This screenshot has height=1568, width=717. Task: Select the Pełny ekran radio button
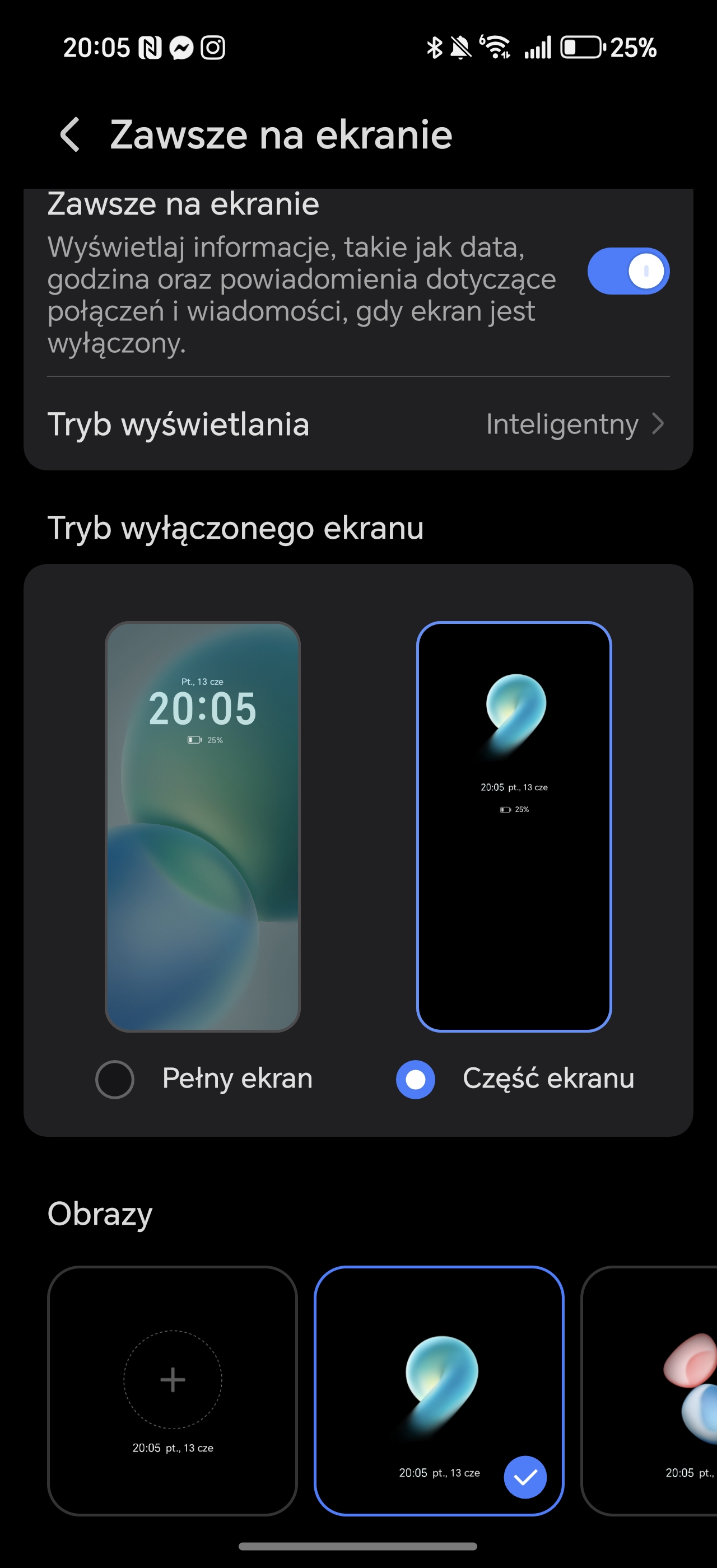tap(114, 1079)
